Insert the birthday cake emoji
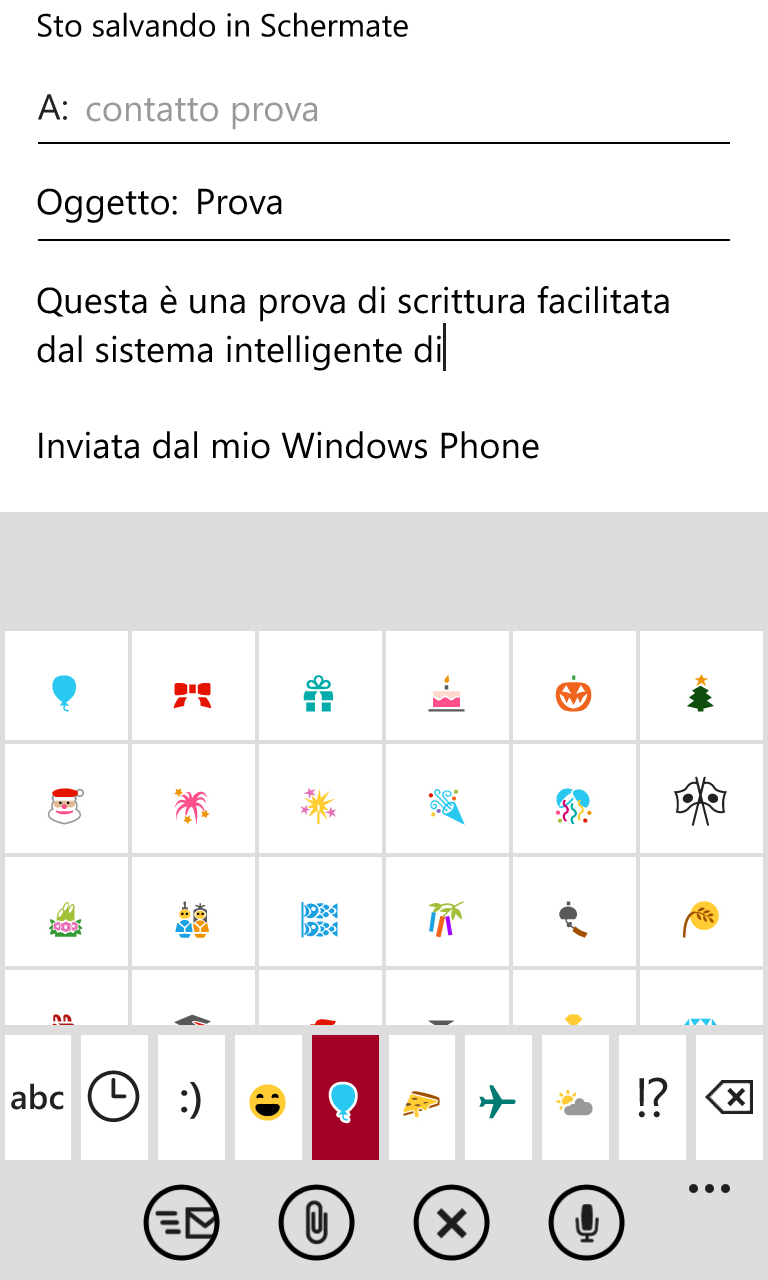The height and width of the screenshot is (1280, 768). [447, 686]
